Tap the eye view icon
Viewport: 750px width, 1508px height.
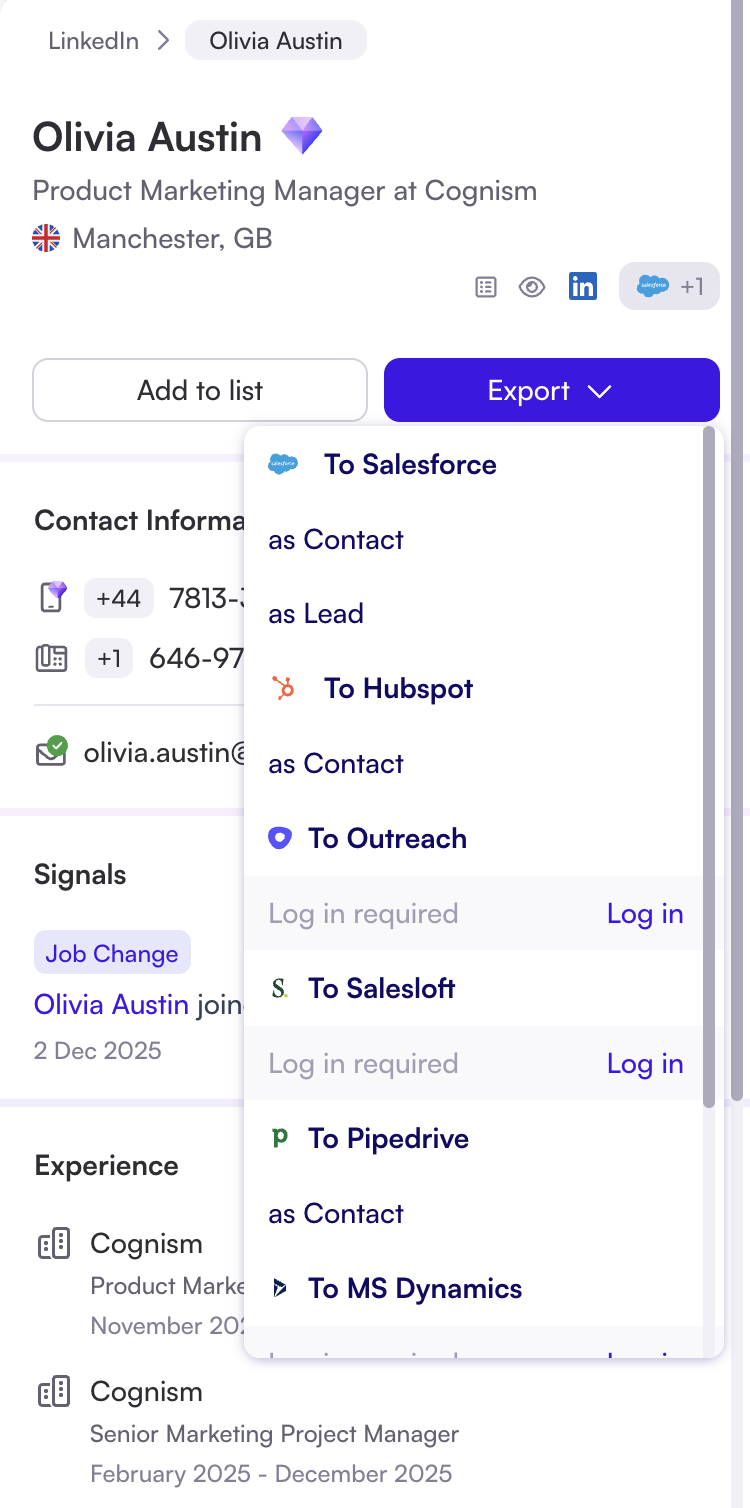pos(532,288)
